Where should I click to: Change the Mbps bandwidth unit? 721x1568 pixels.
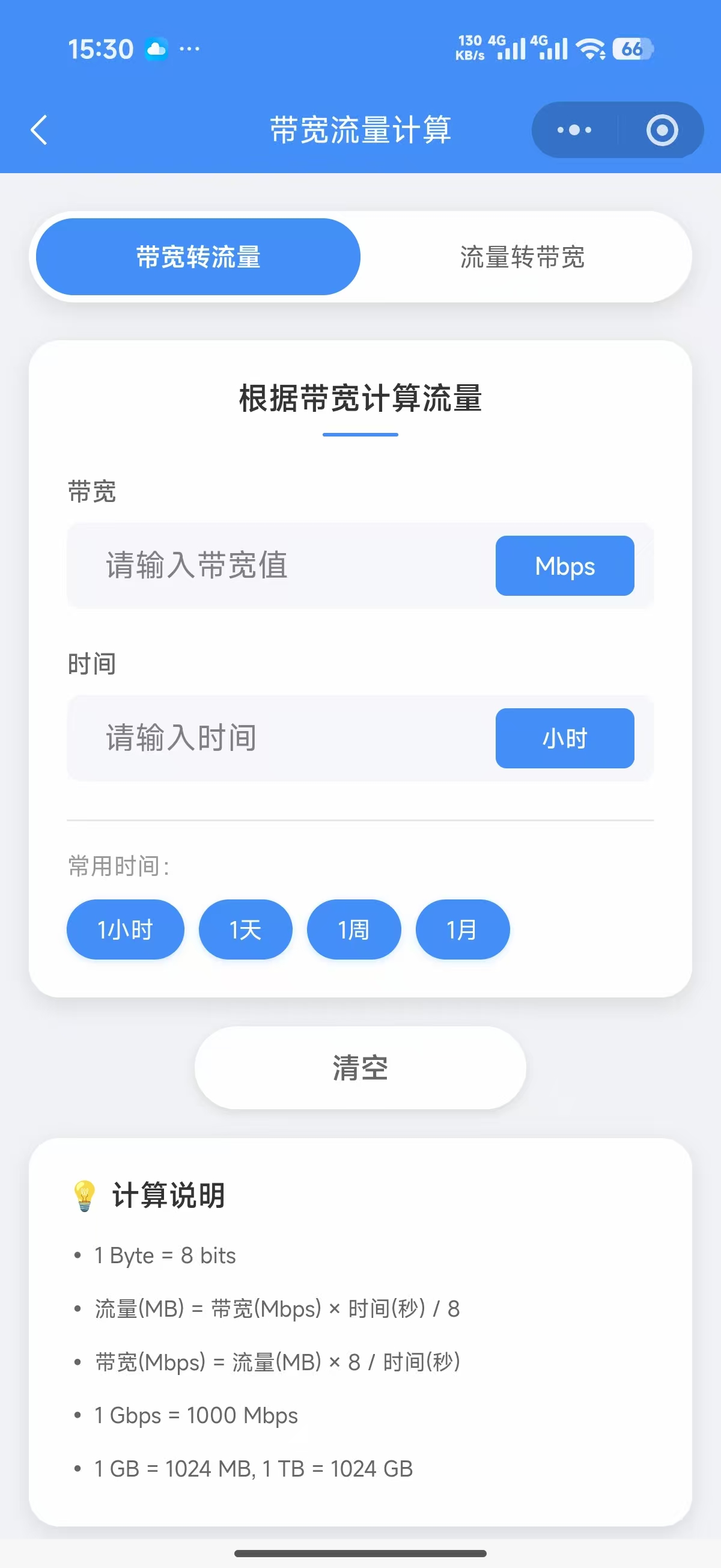coord(565,566)
